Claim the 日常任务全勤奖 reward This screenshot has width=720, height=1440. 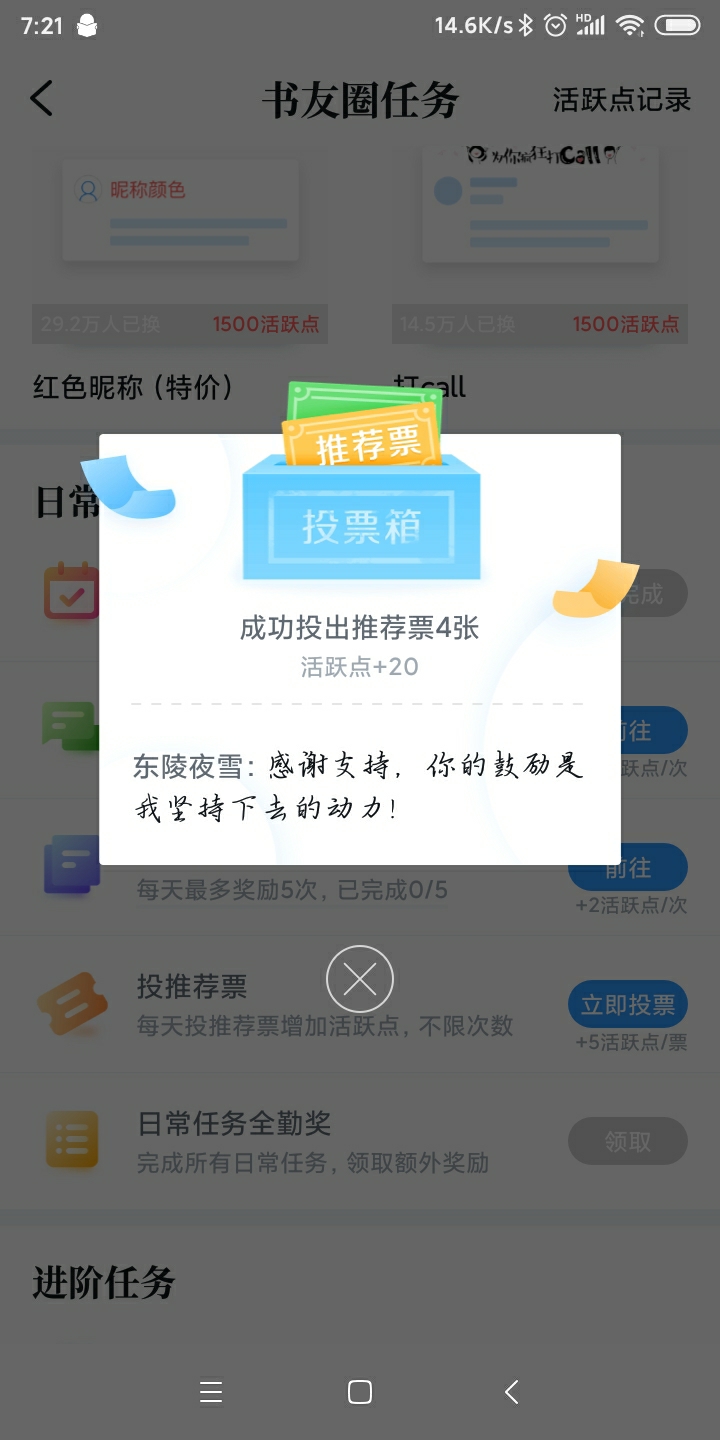628,1141
